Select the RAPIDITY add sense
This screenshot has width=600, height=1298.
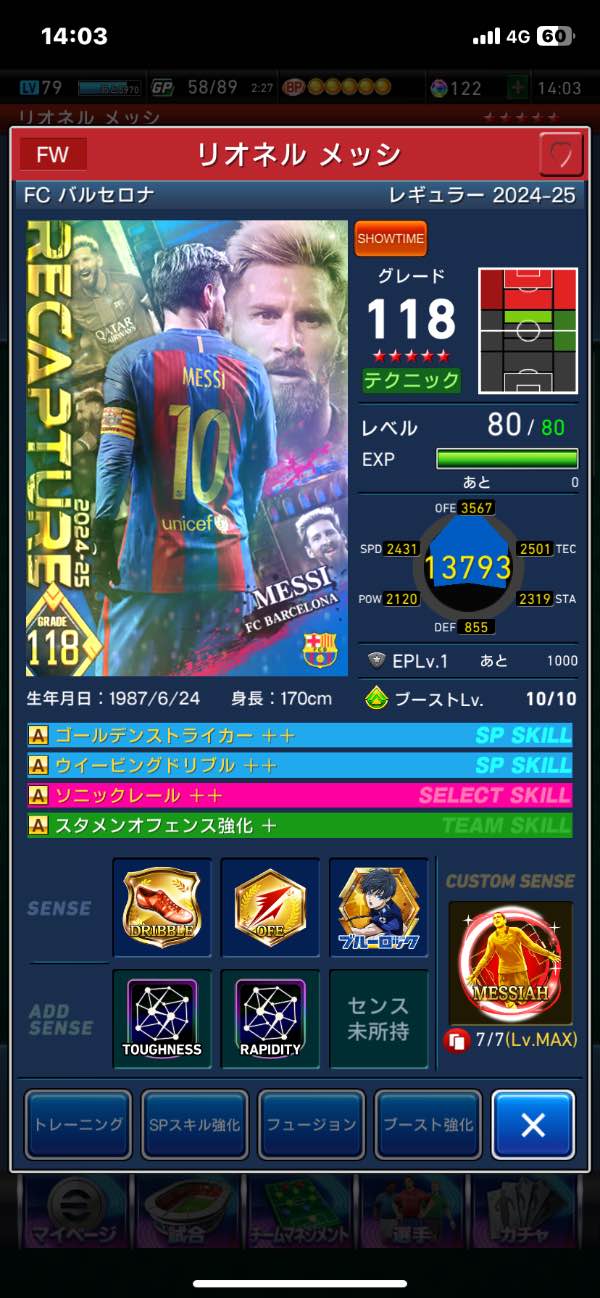(x=270, y=1017)
